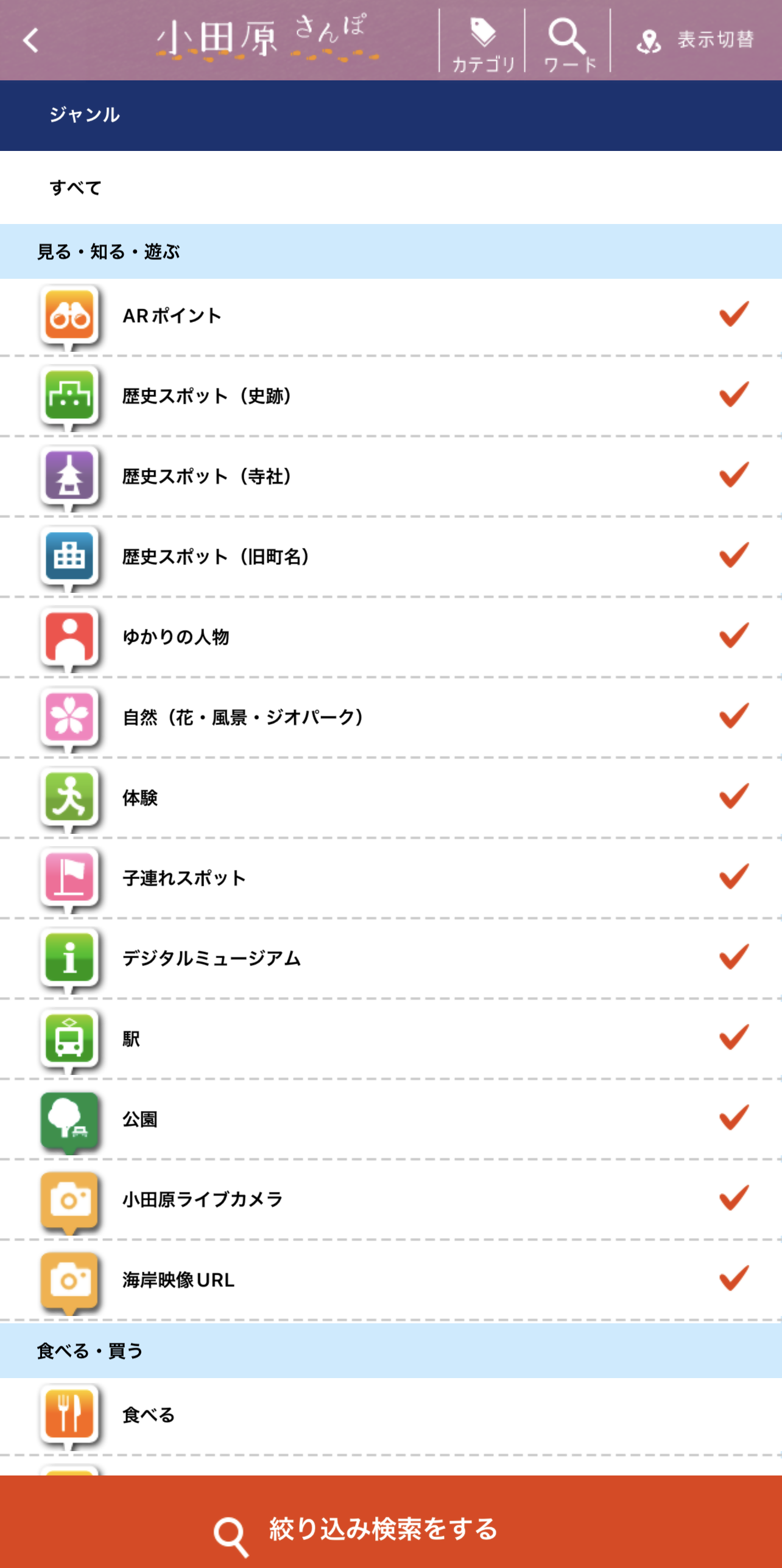Deselect the 体験 genre

tap(733, 797)
